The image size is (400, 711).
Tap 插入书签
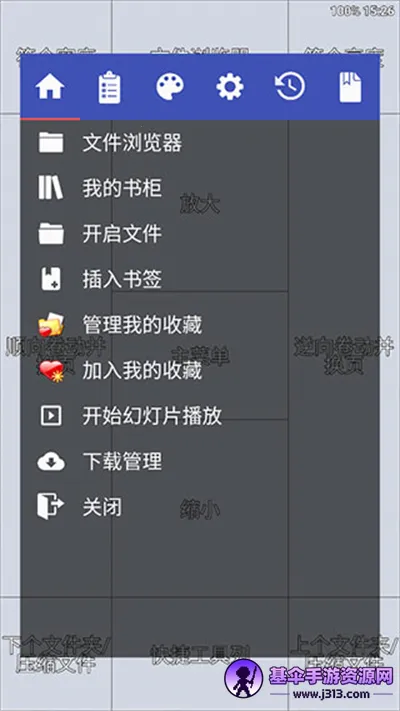coord(200,279)
